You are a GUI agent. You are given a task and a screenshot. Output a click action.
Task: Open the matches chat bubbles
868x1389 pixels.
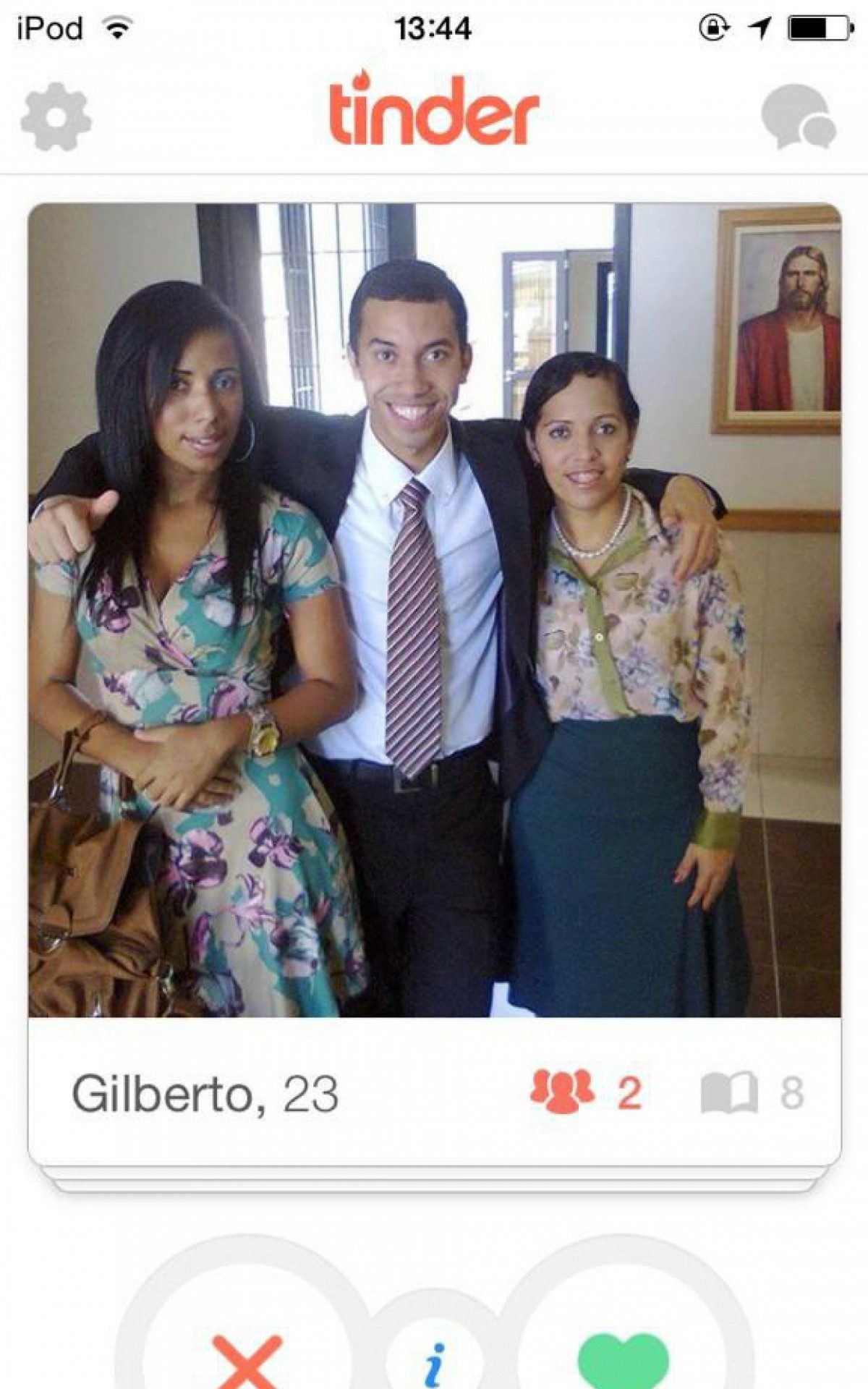coord(798,117)
